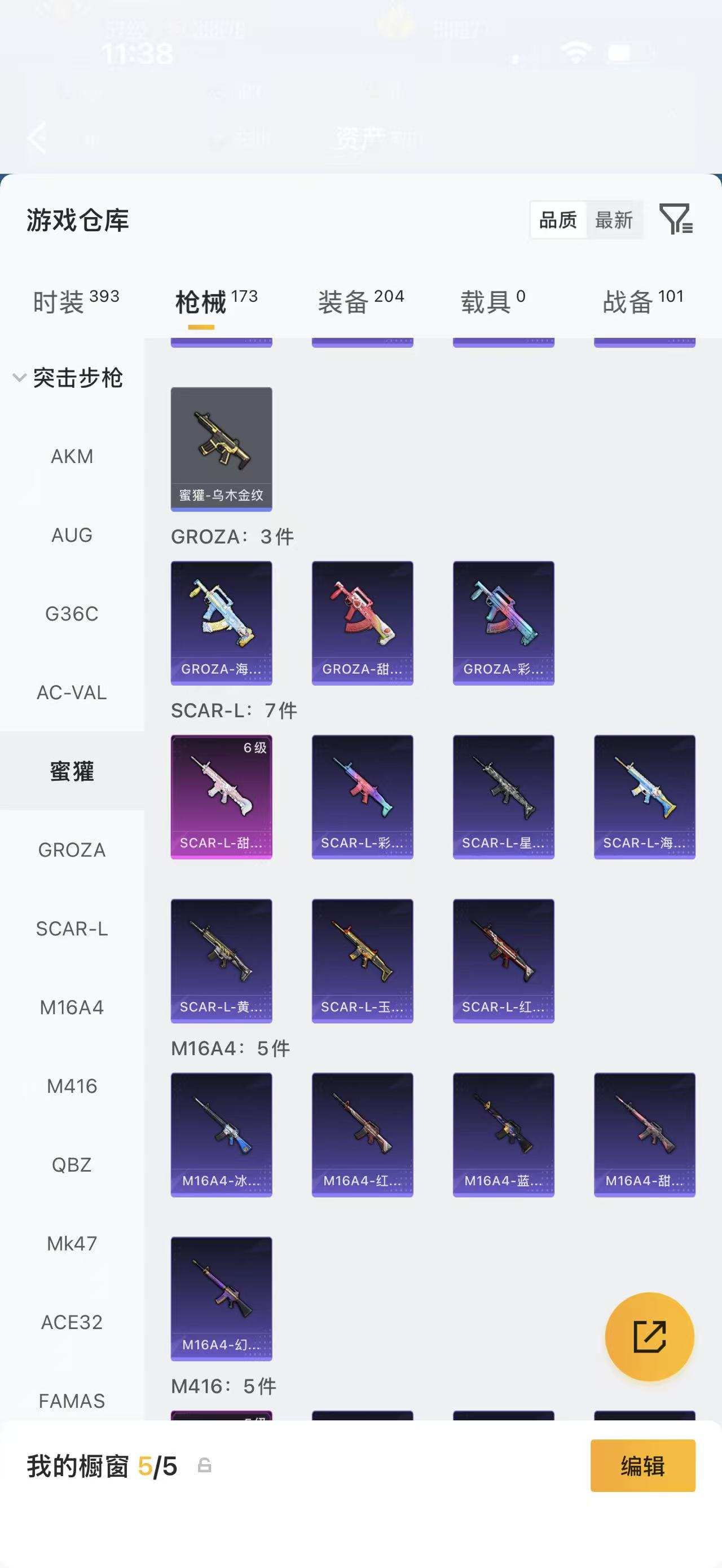Image resolution: width=722 pixels, height=1568 pixels.
Task: Open the filter icon in game warehouse
Action: click(x=676, y=219)
